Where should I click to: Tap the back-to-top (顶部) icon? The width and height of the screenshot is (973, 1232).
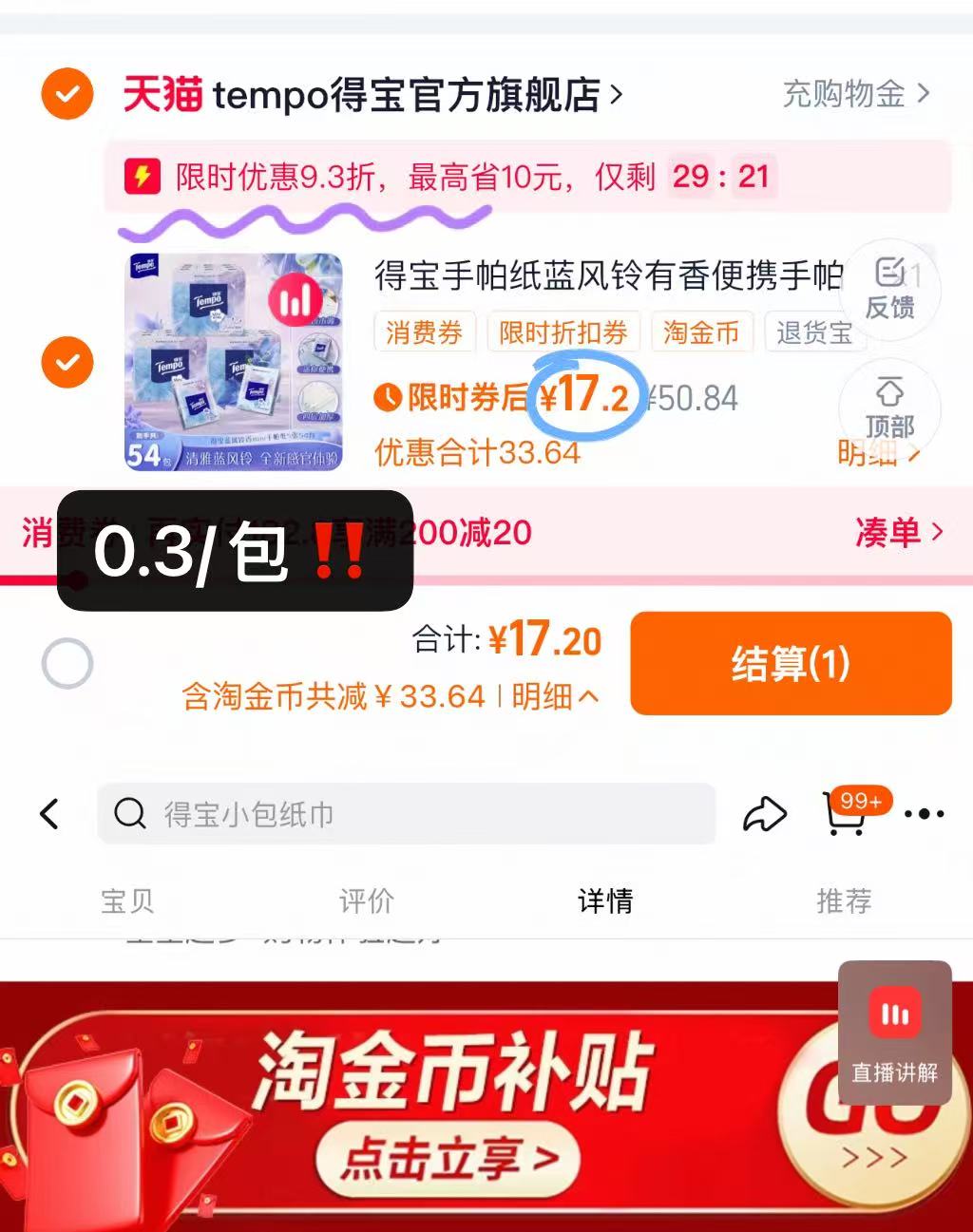(x=889, y=408)
